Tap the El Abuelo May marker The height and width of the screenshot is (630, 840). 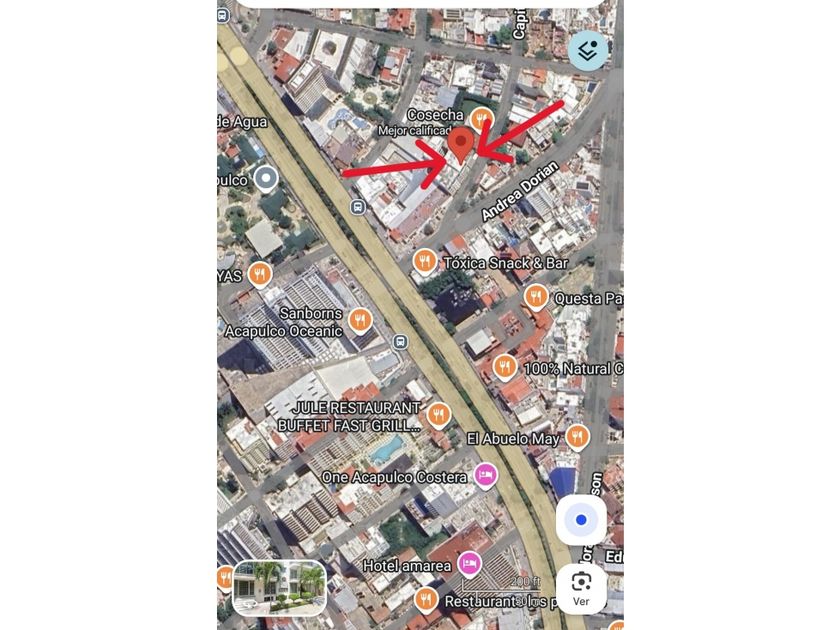[577, 437]
